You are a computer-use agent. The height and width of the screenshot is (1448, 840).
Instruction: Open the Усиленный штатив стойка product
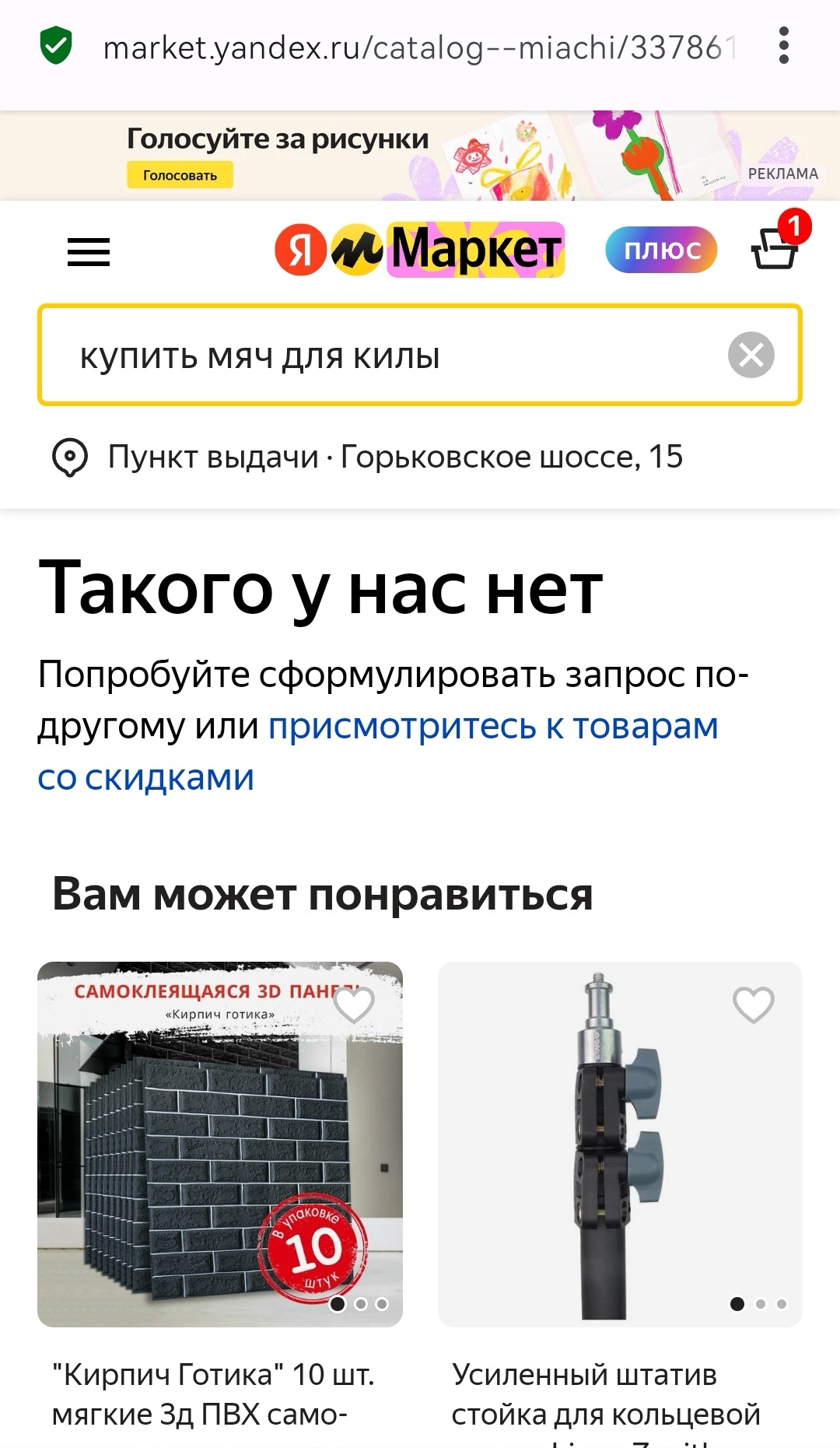(620, 1144)
